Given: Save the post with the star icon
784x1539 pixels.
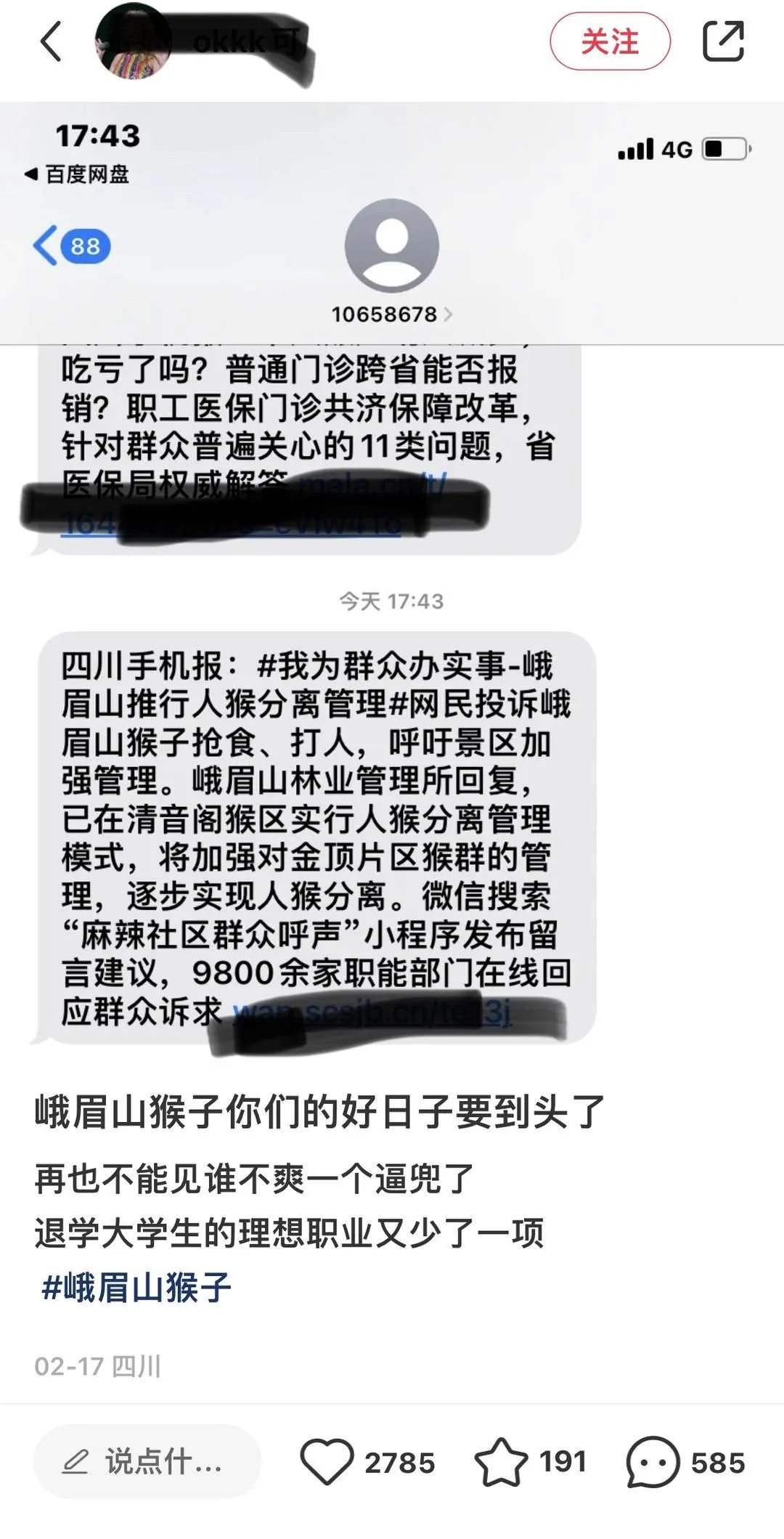Looking at the screenshot, I should pyautogui.click(x=501, y=1461).
